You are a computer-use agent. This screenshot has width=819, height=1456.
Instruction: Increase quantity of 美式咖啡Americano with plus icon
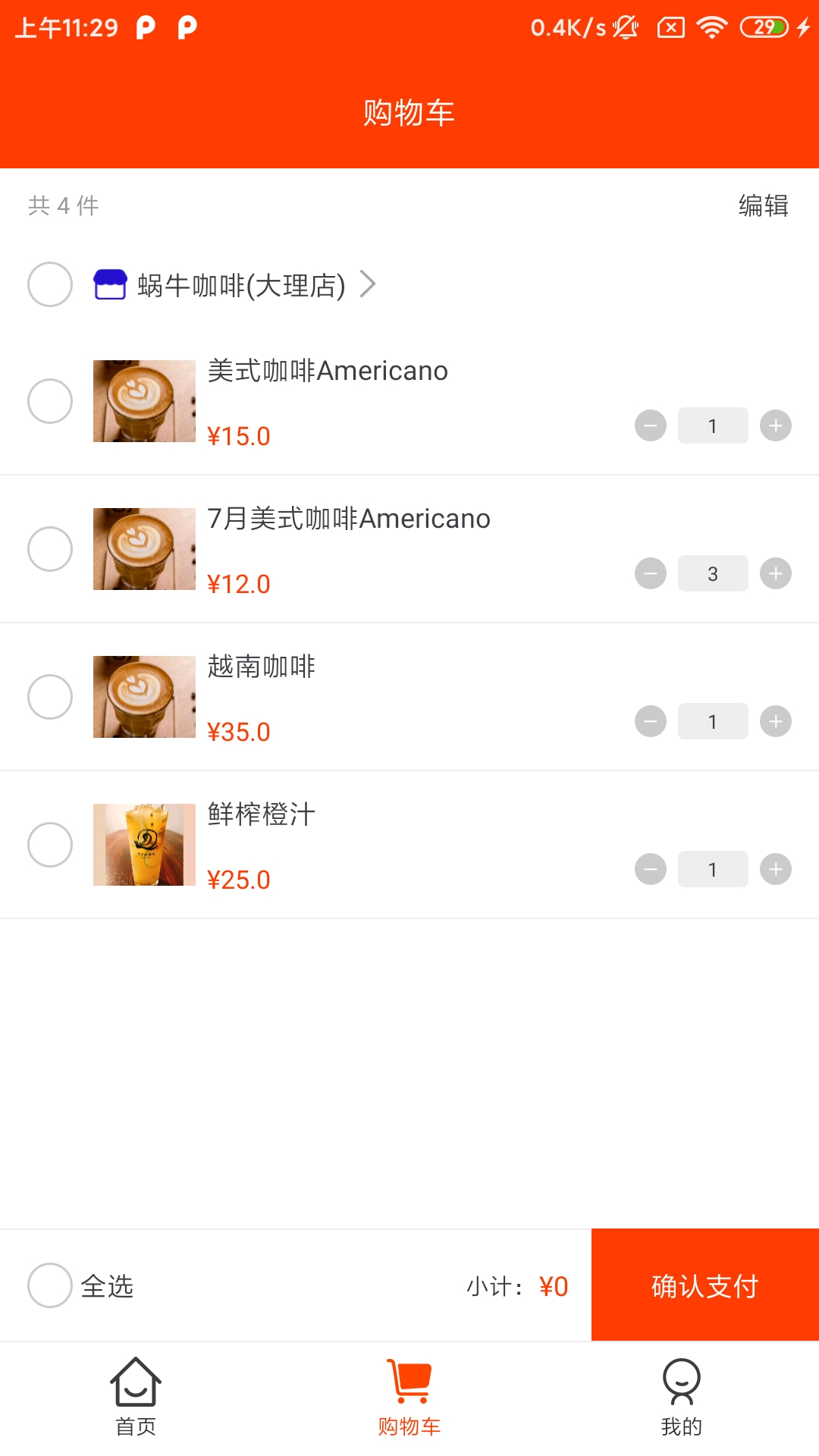point(775,425)
